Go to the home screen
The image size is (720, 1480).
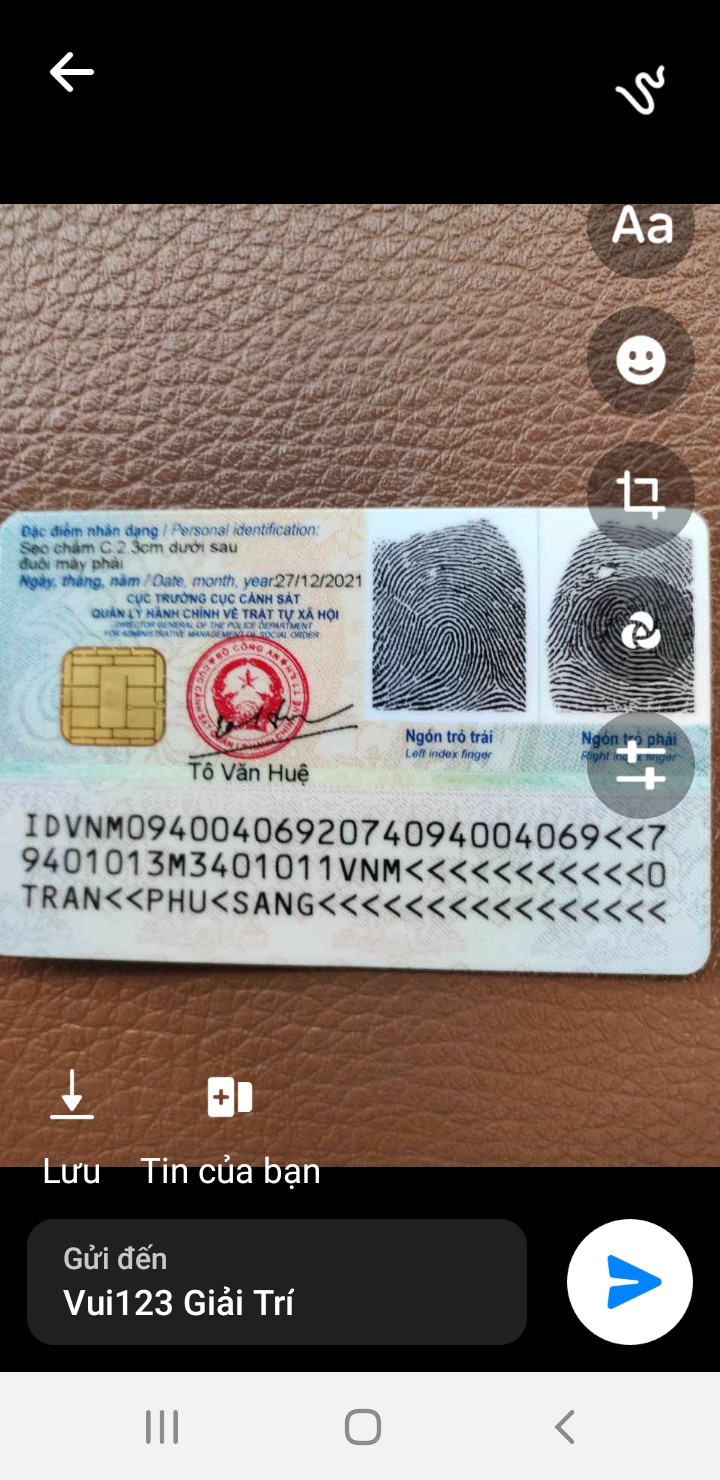[x=362, y=1427]
